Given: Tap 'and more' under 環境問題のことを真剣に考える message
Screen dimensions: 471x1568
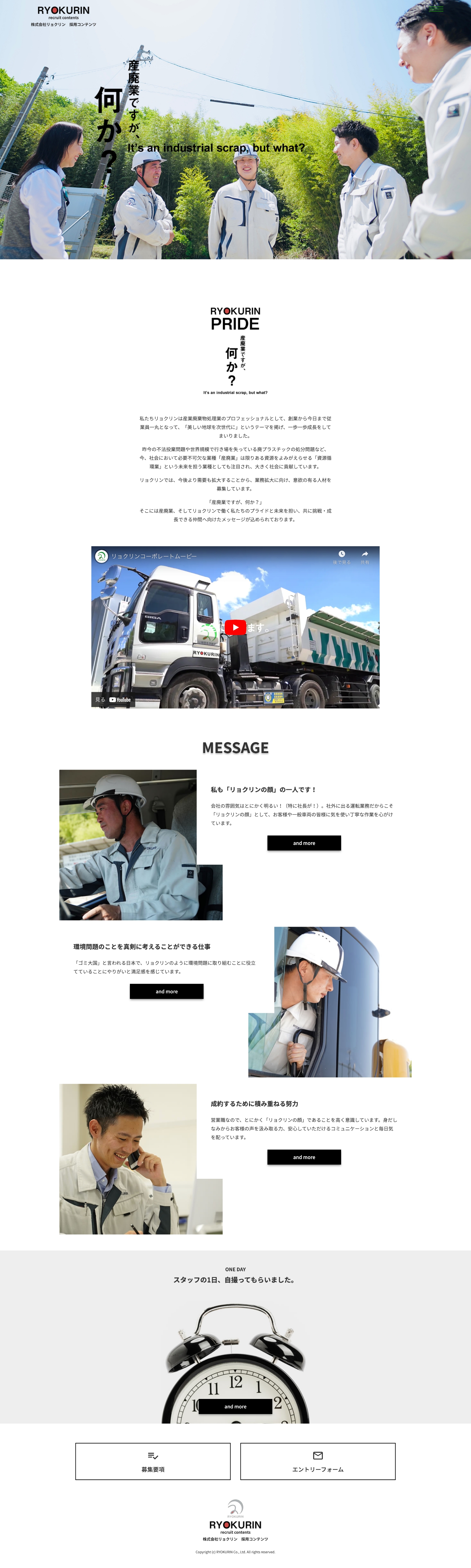Looking at the screenshot, I should (166, 991).
